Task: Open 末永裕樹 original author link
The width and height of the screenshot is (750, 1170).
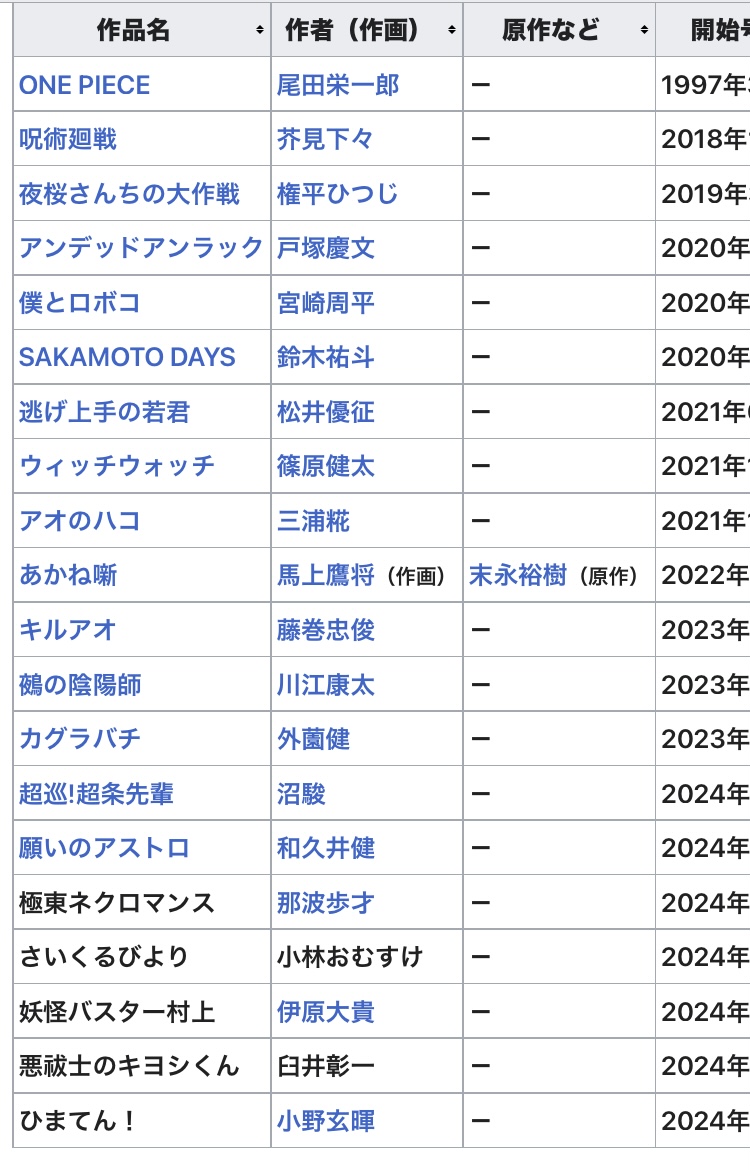Action: [518, 575]
